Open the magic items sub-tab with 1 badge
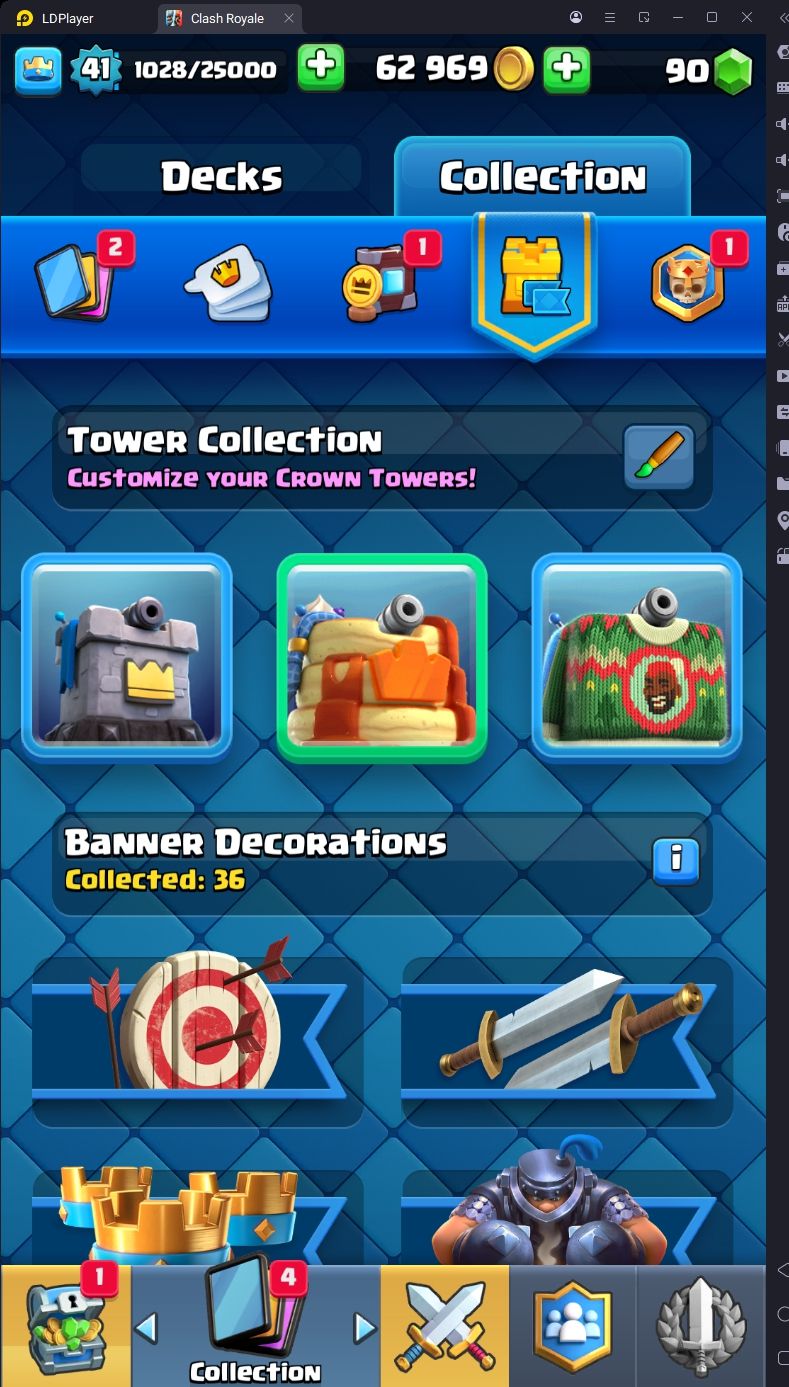The image size is (789, 1387). 387,284
